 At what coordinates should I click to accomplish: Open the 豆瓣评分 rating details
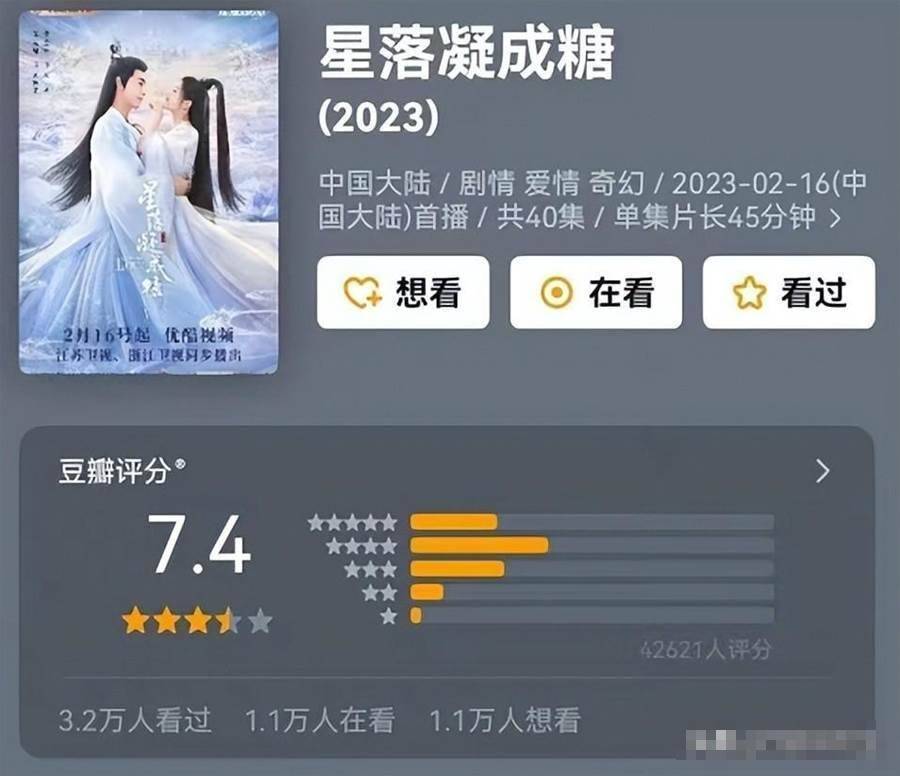[x=822, y=471]
